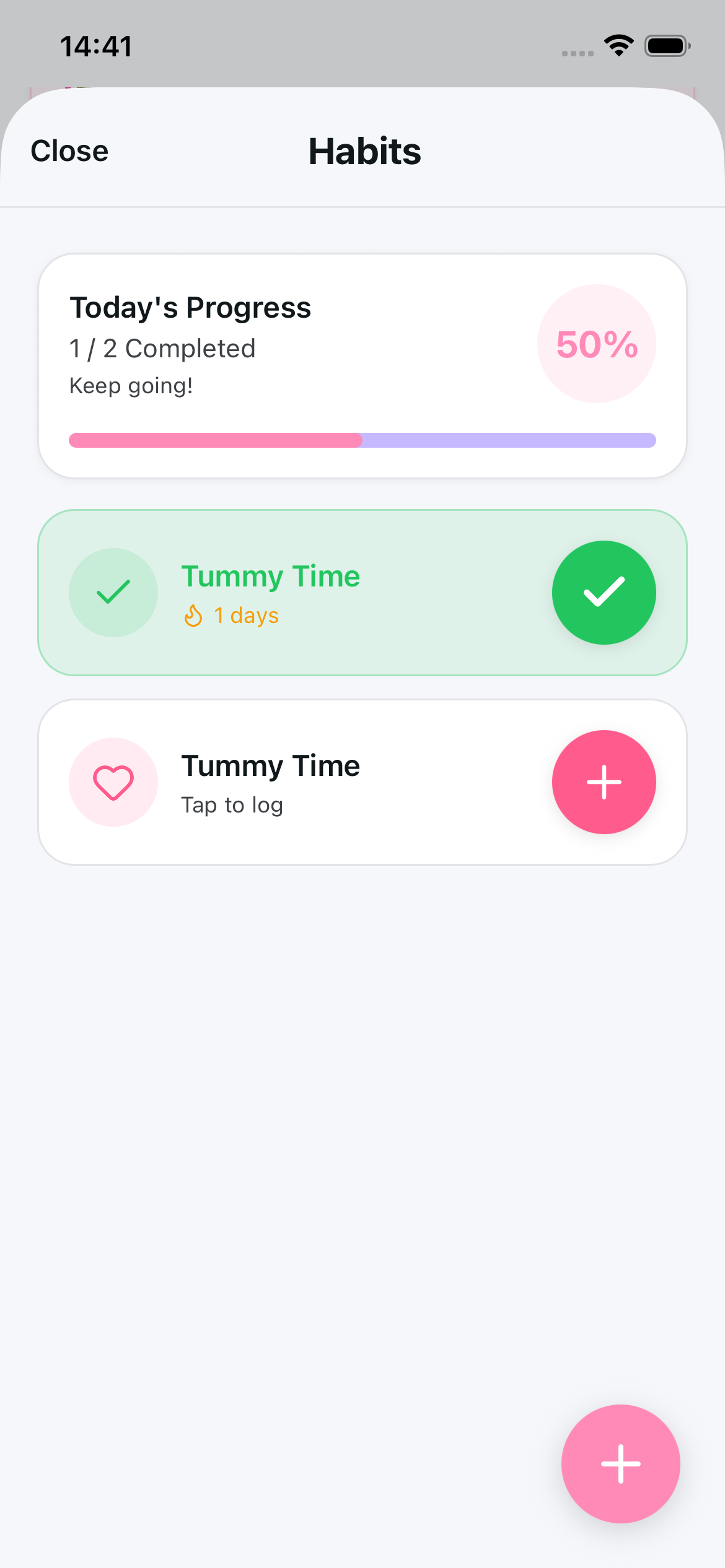Viewport: 725px width, 1568px height.
Task: Tap the heart icon on the unlogged habit
Action: point(113,782)
